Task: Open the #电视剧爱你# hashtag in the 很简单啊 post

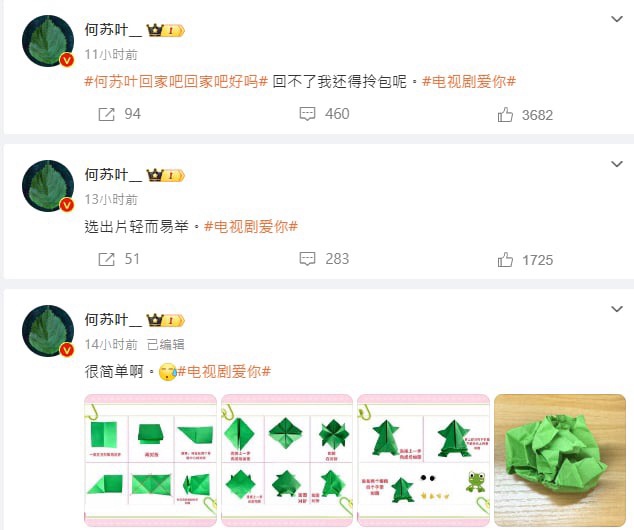Action: 224,372
